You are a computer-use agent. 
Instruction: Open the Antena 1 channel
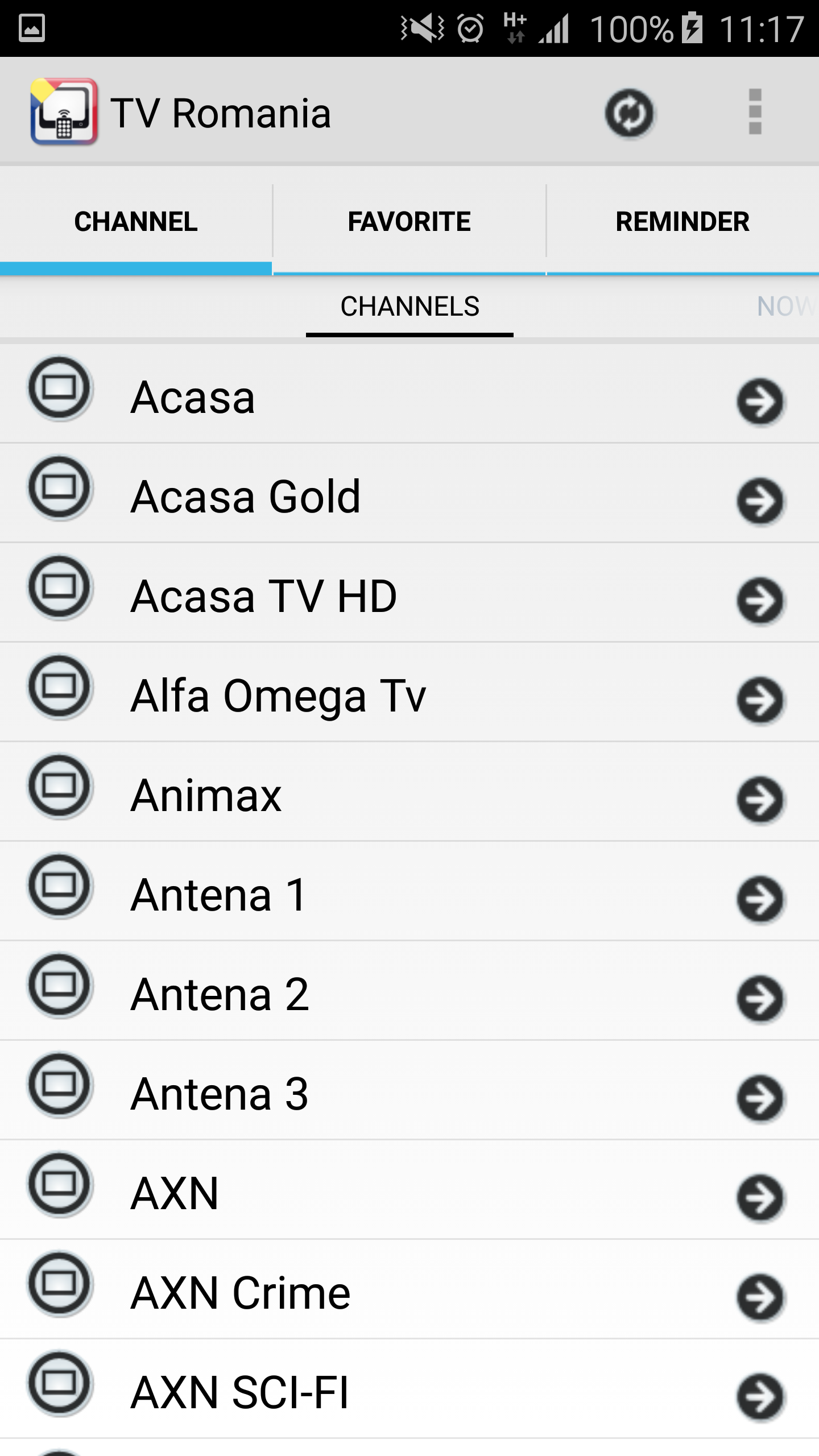tap(409, 895)
